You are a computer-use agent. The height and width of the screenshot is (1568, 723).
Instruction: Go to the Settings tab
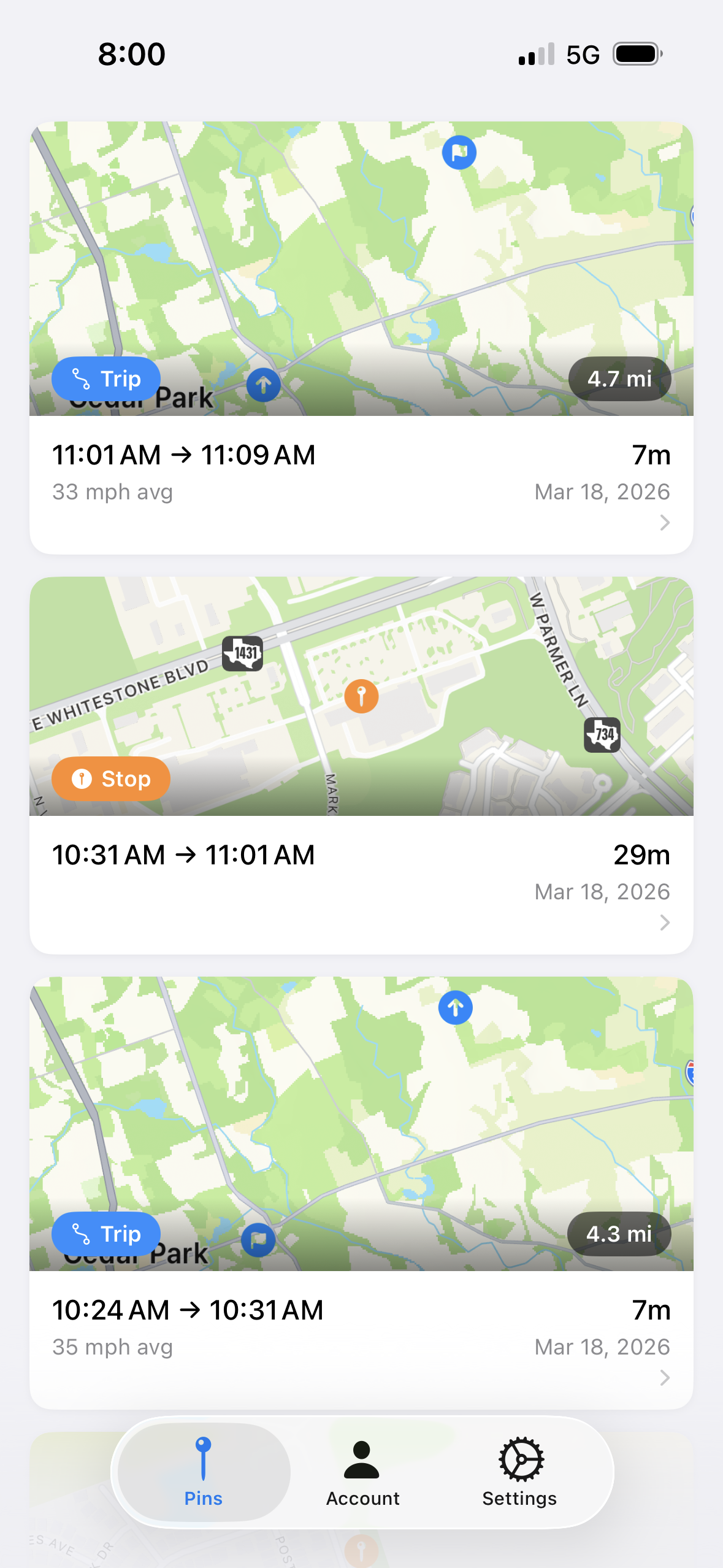[519, 1472]
